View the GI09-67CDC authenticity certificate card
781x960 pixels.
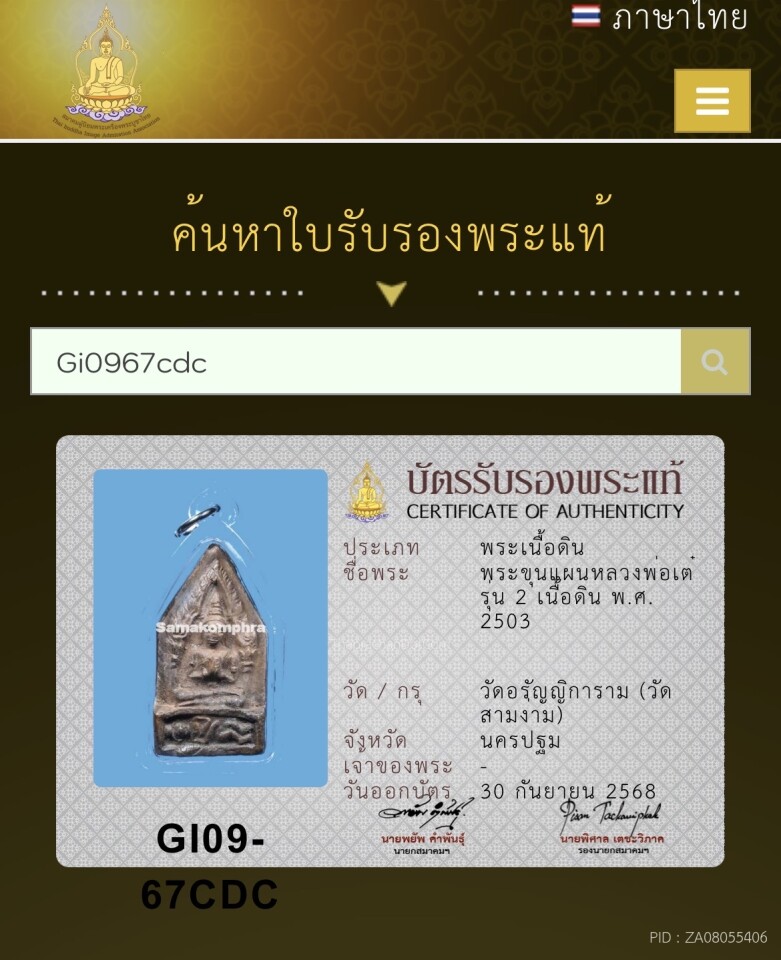pos(390,651)
